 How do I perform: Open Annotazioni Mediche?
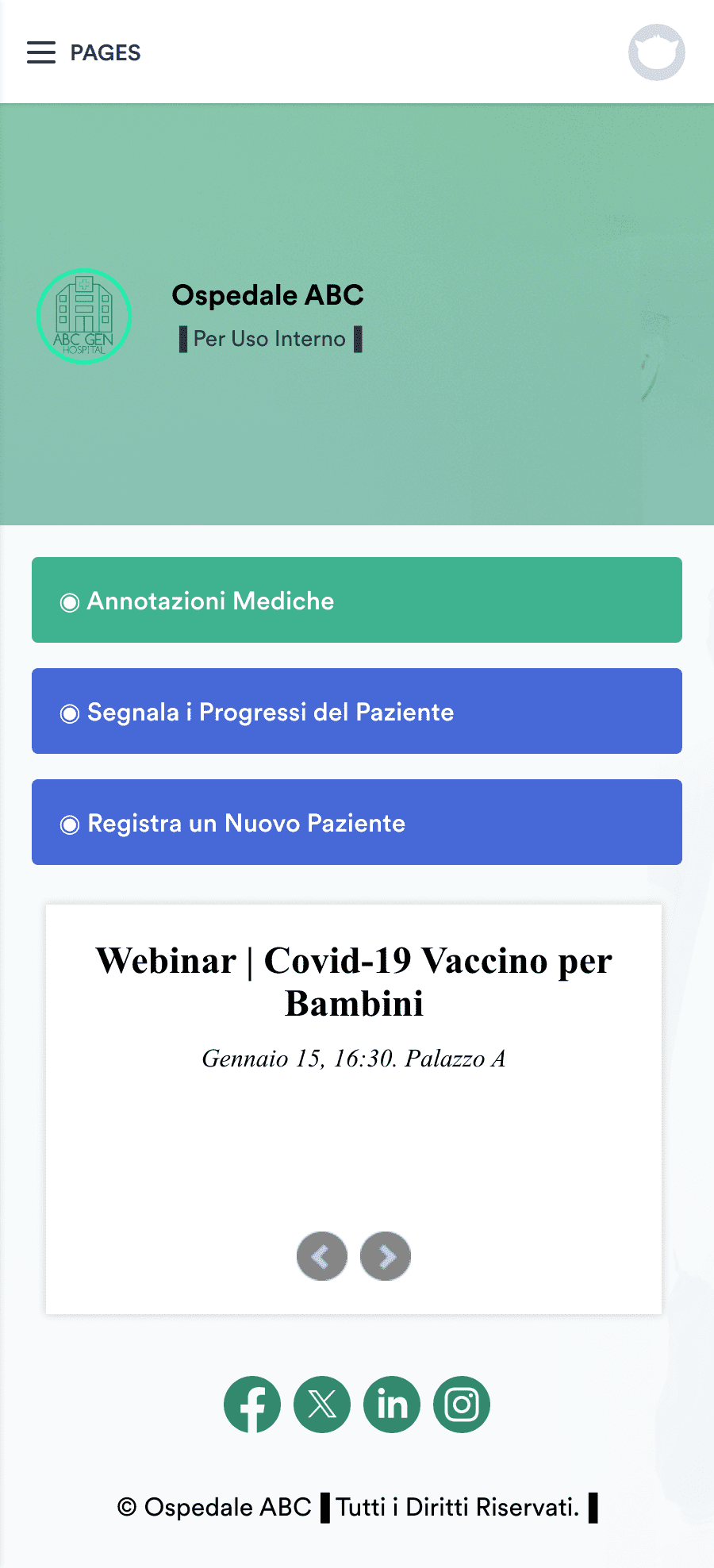(x=357, y=600)
